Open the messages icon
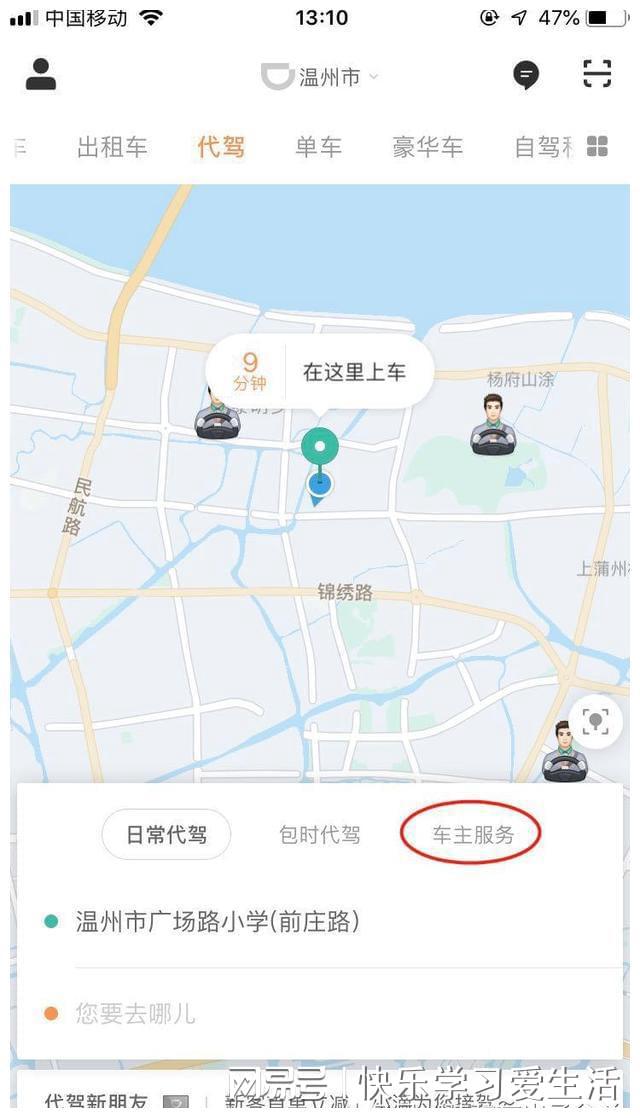The width and height of the screenshot is (640, 1118). point(526,75)
